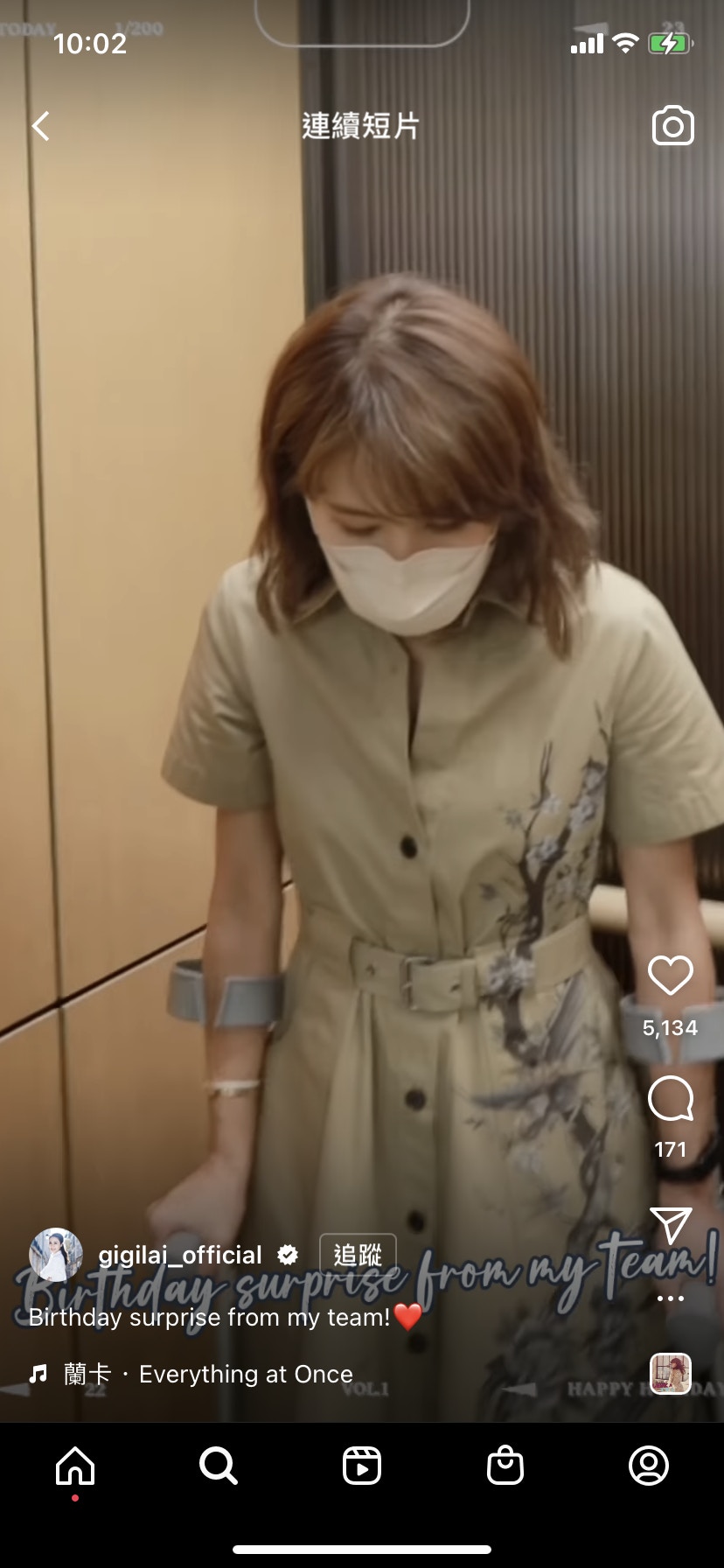Go back from the Reels screen
This screenshot has width=724, height=1568.
[x=40, y=126]
